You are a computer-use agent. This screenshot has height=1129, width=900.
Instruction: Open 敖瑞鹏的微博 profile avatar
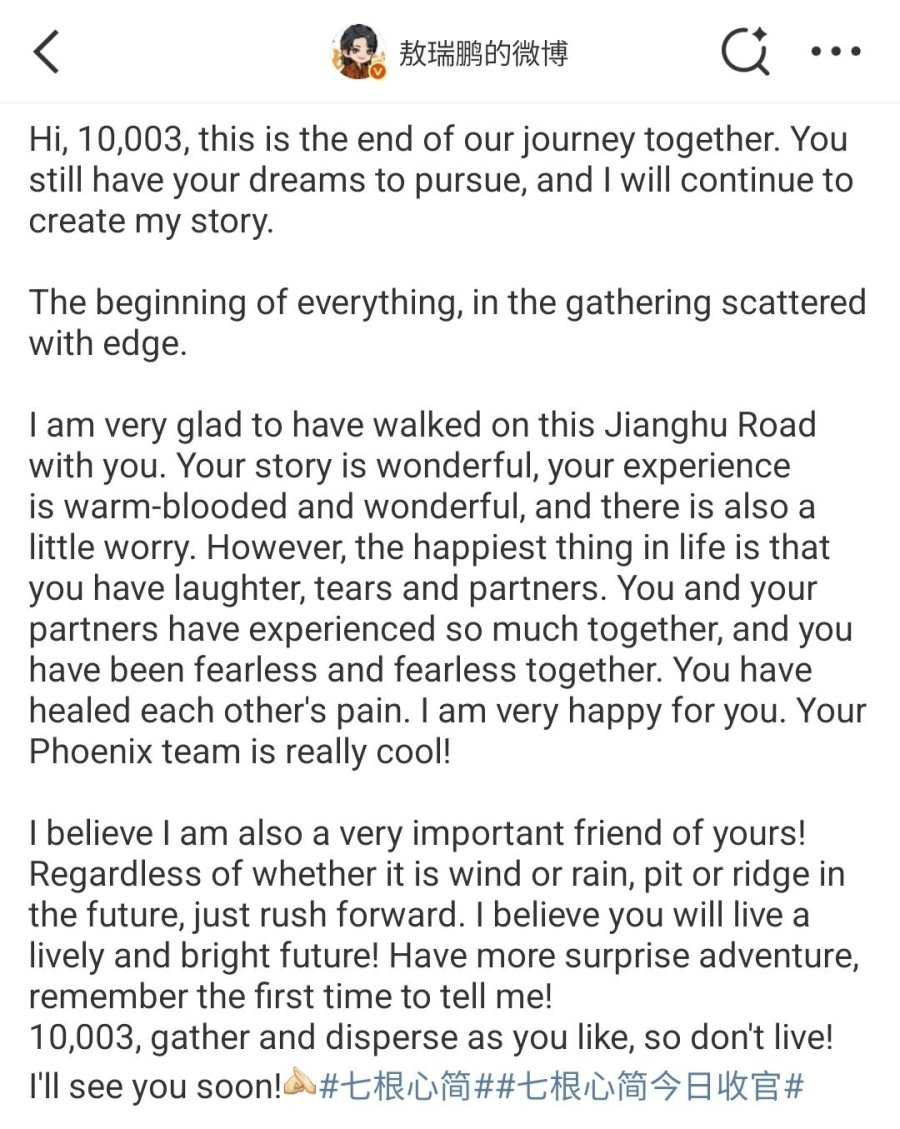point(358,52)
